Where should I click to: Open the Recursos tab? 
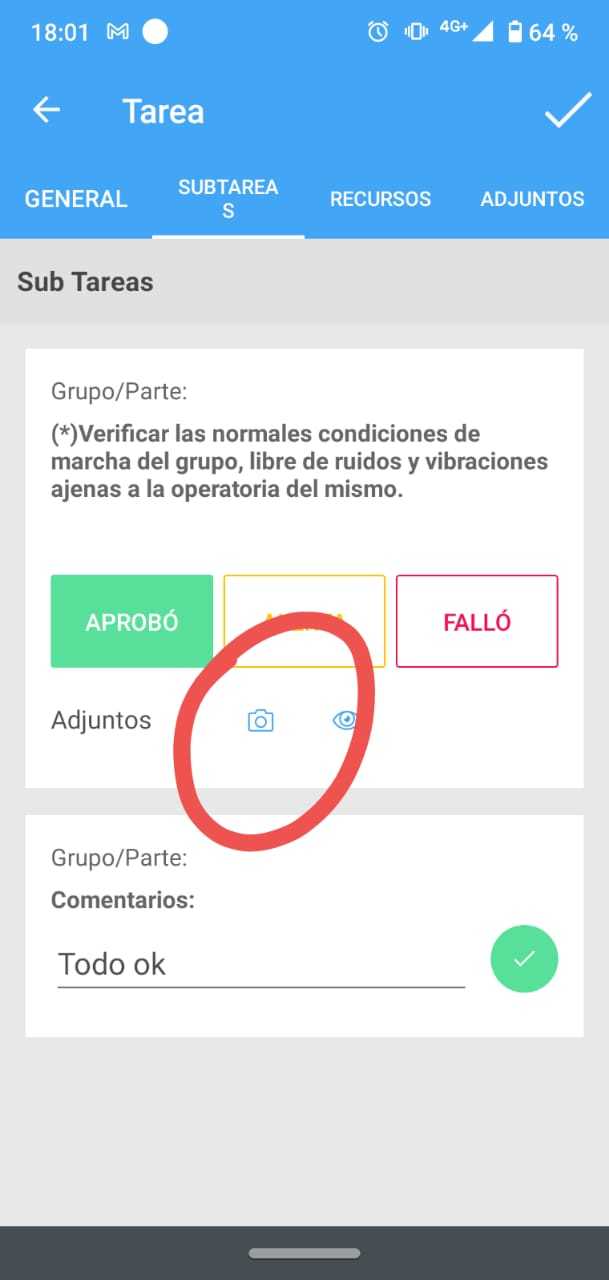(x=380, y=199)
